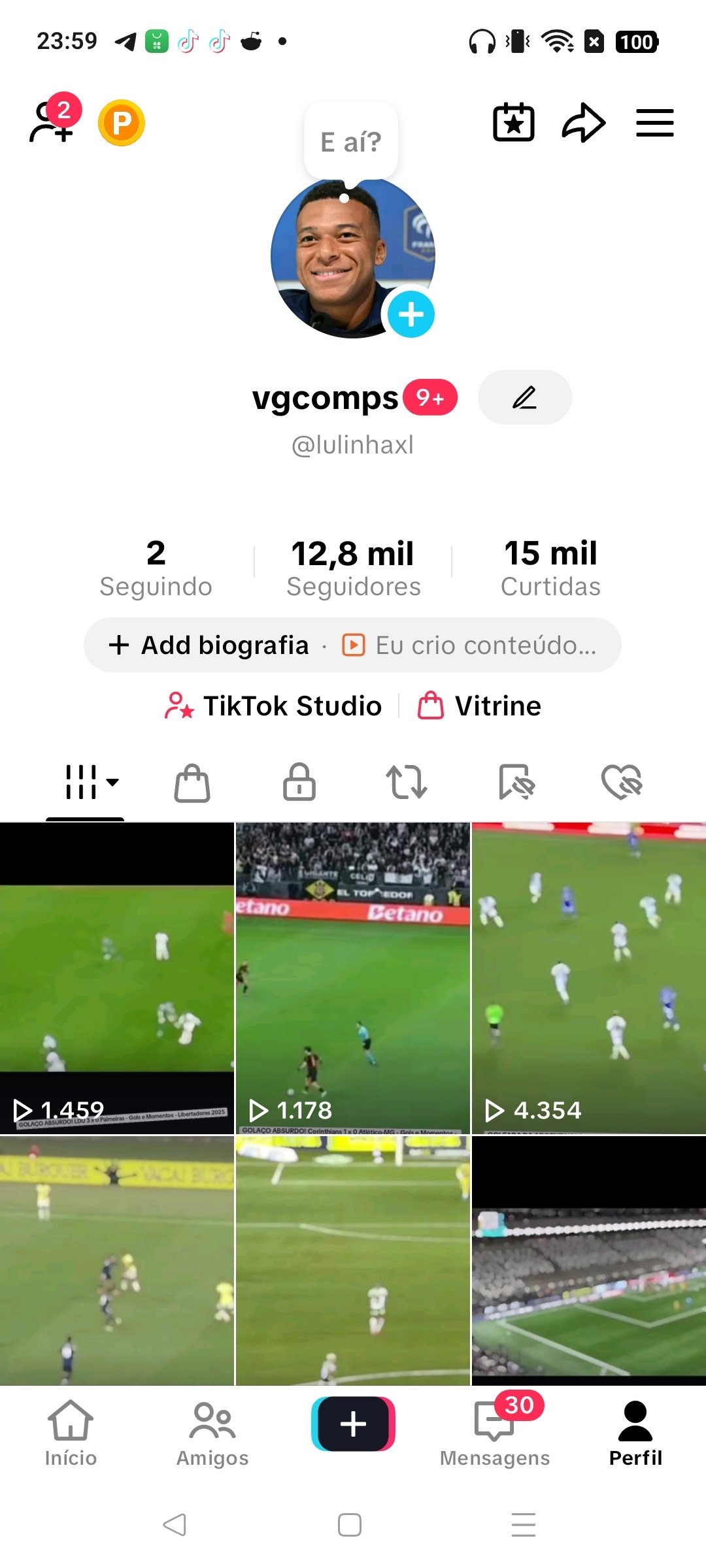Create a new post with plus button

point(353,1424)
